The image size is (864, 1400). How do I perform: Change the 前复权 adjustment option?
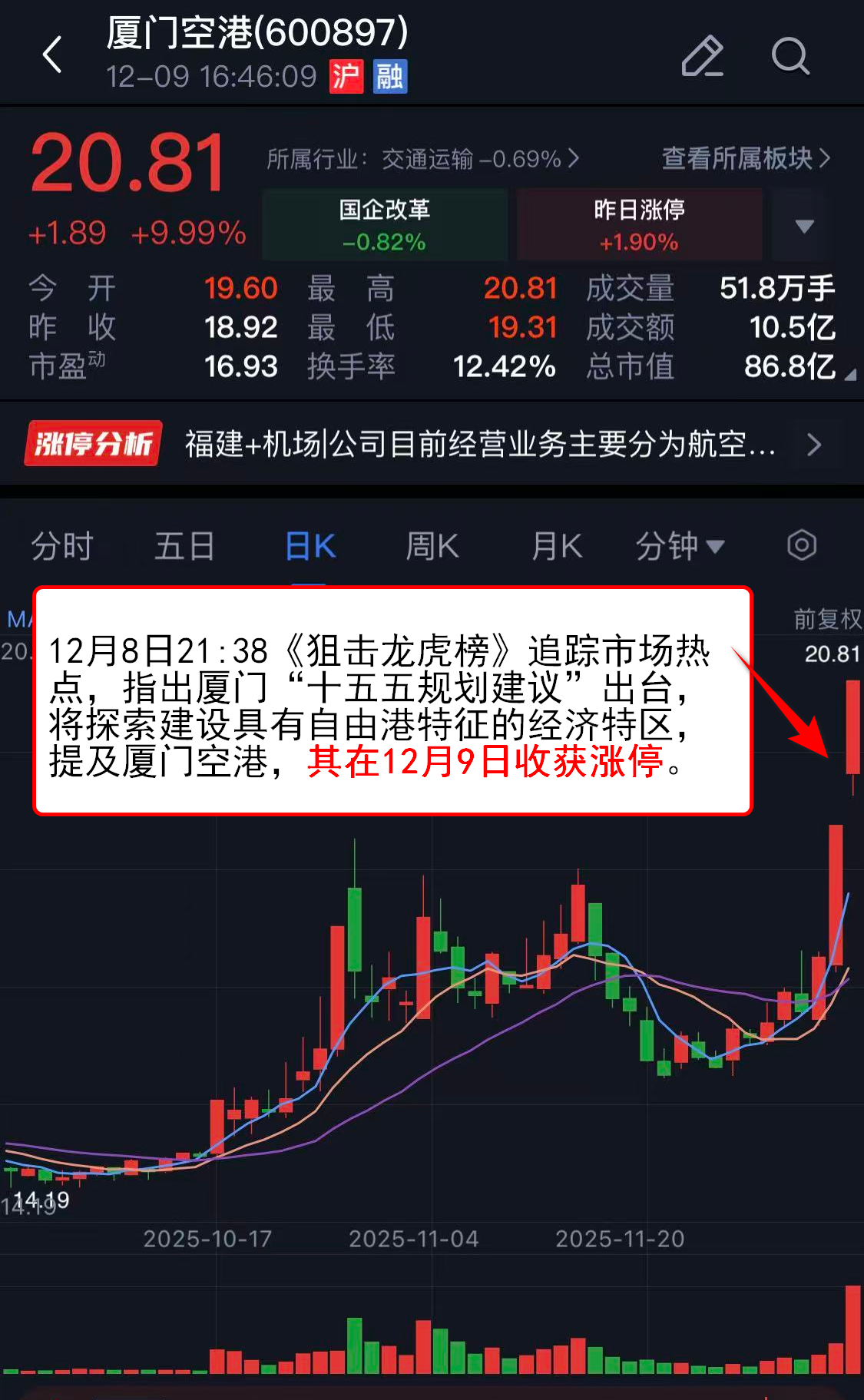826,618
